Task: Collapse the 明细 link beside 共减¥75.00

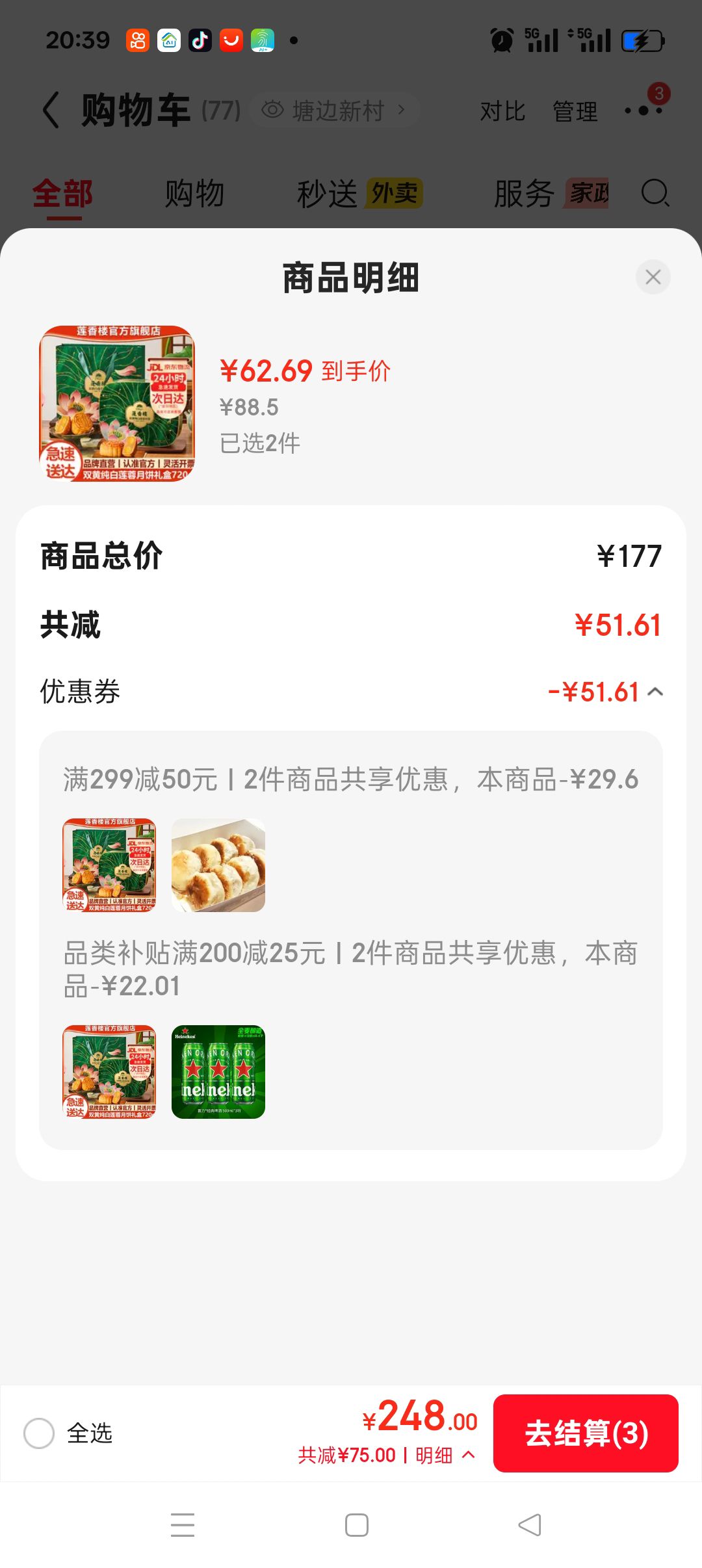Action: pyautogui.click(x=445, y=1456)
